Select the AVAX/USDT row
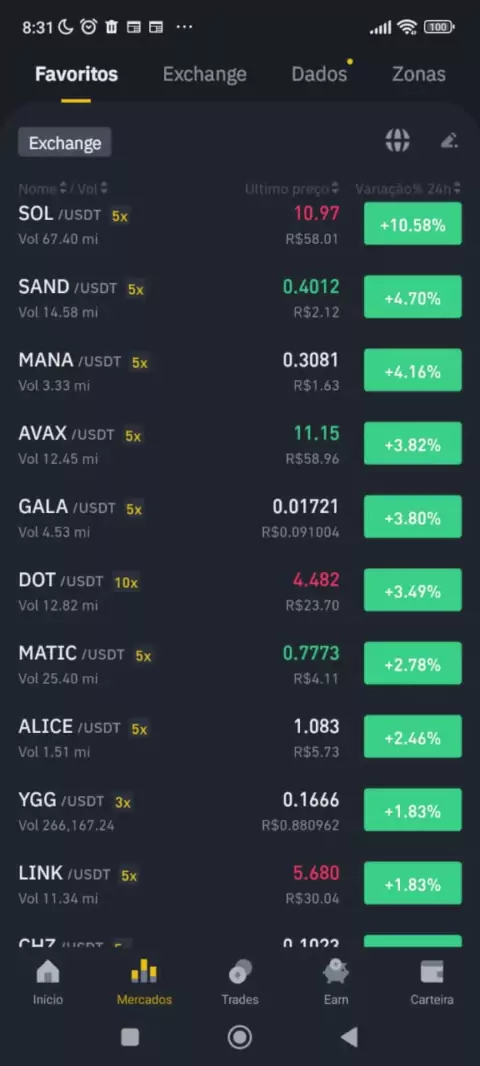Viewport: 480px width, 1066px height. click(240, 445)
